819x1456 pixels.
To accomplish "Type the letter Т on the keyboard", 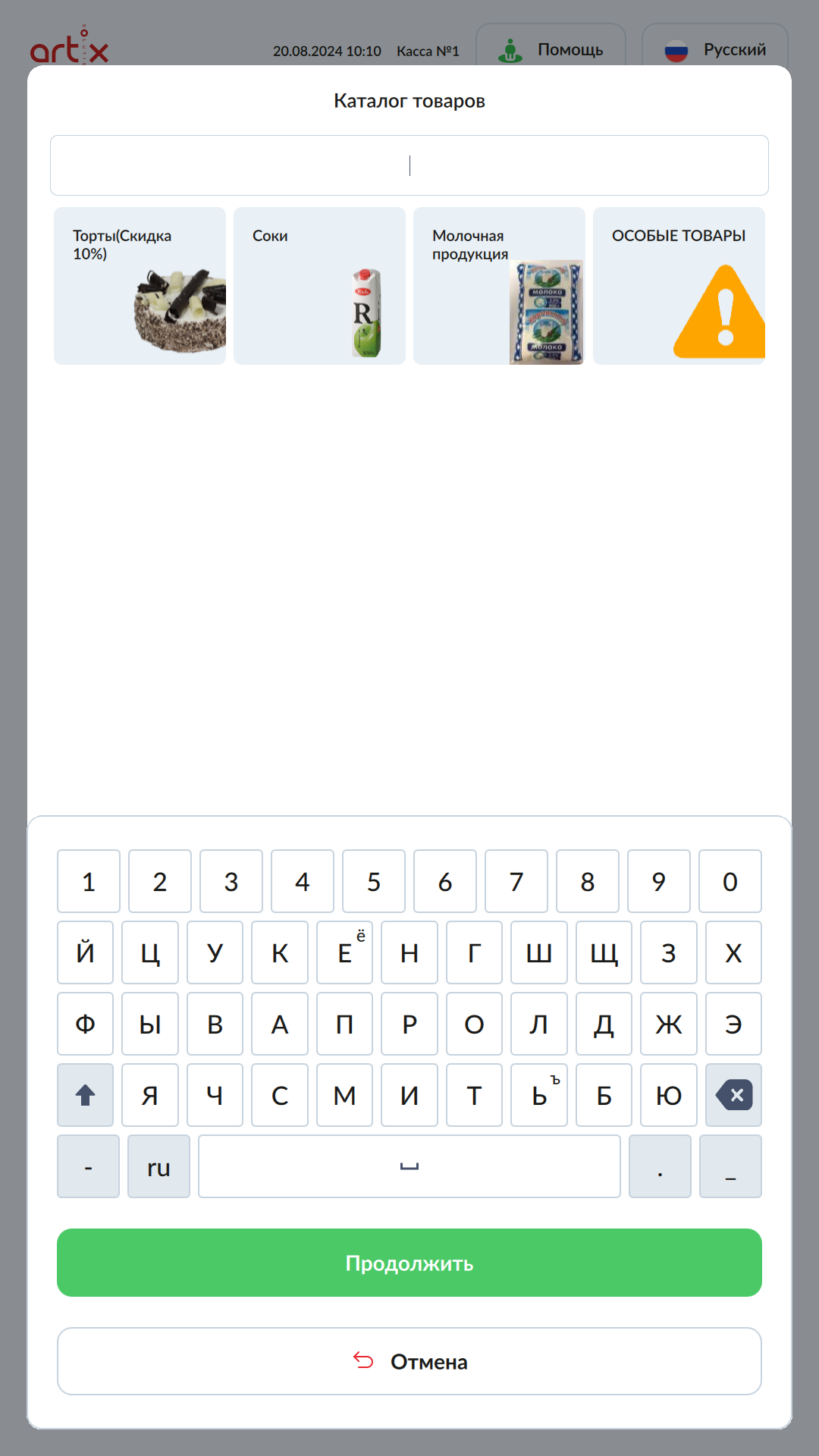I will (474, 1095).
